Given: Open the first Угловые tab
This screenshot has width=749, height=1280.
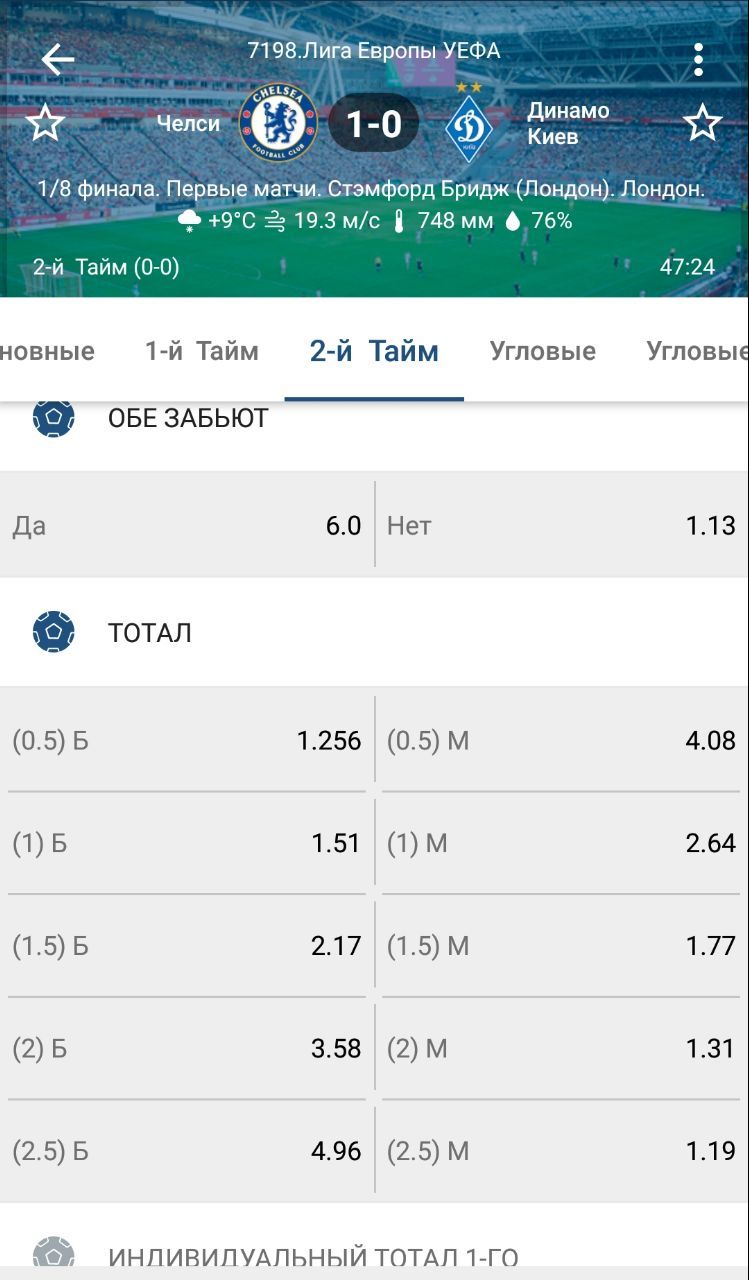Looking at the screenshot, I should [x=543, y=351].
